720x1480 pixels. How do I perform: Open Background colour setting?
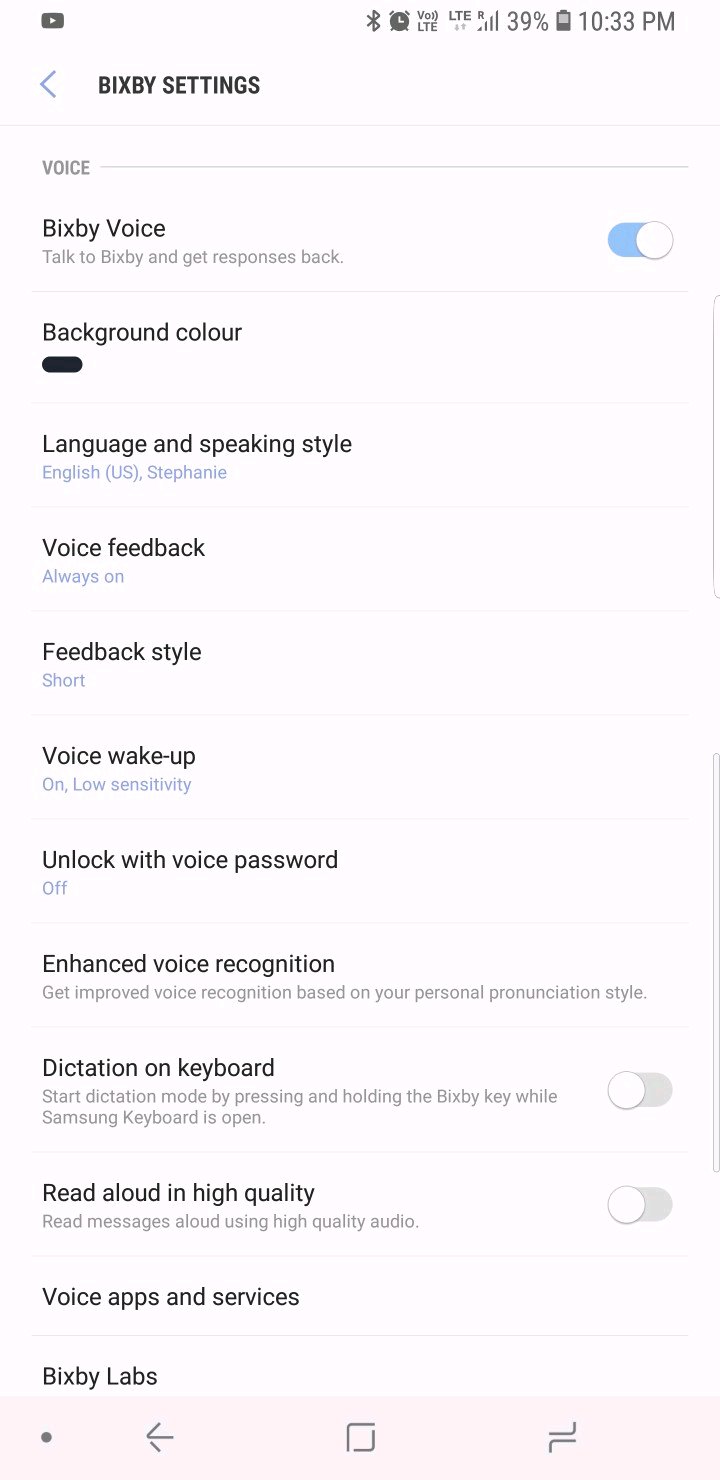coord(360,346)
